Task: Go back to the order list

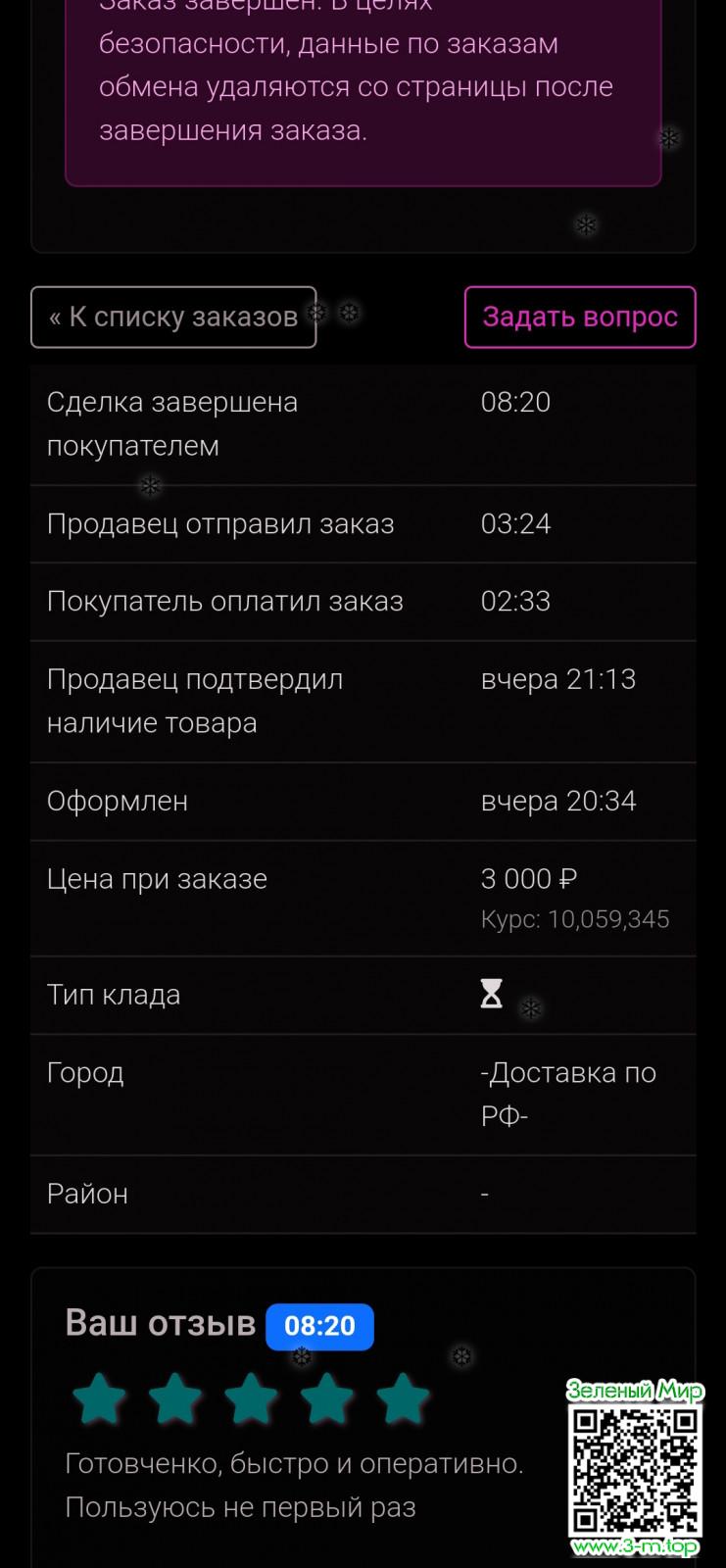Action: click(x=173, y=317)
